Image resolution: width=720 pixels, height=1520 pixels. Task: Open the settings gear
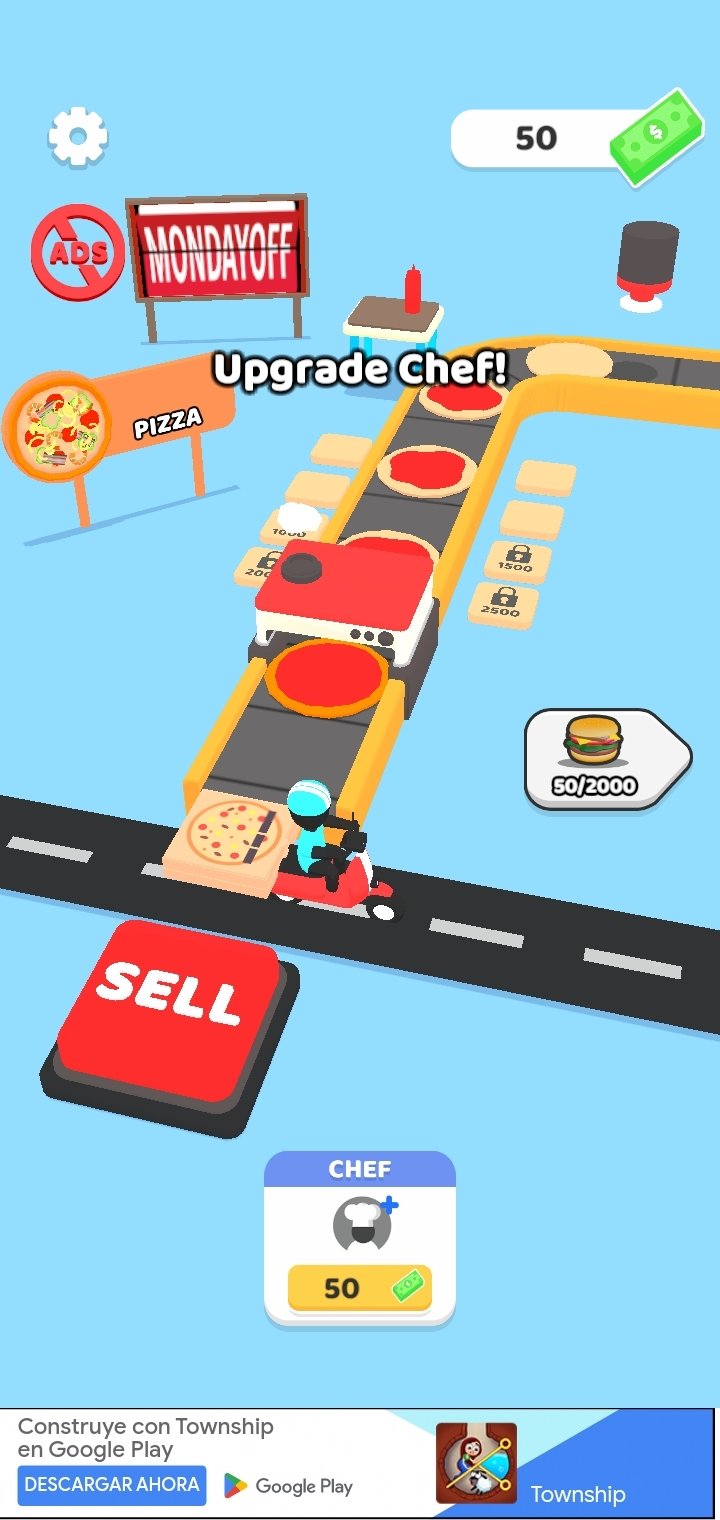pyautogui.click(x=78, y=137)
